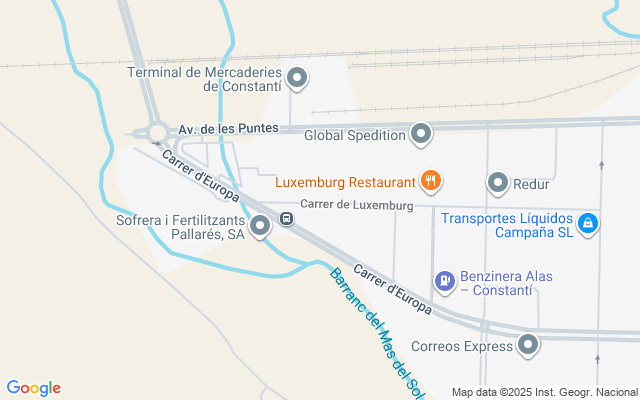Tap the Terminal de Mercaderies de Constantí pin

(x=297, y=78)
